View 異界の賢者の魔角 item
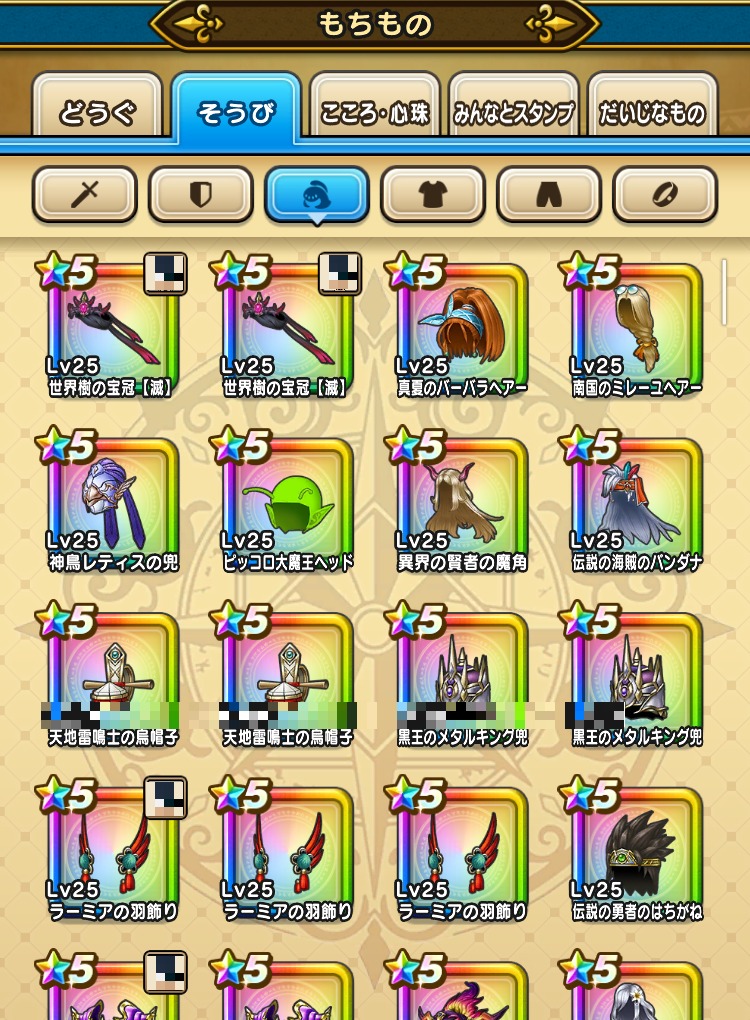 (461, 502)
